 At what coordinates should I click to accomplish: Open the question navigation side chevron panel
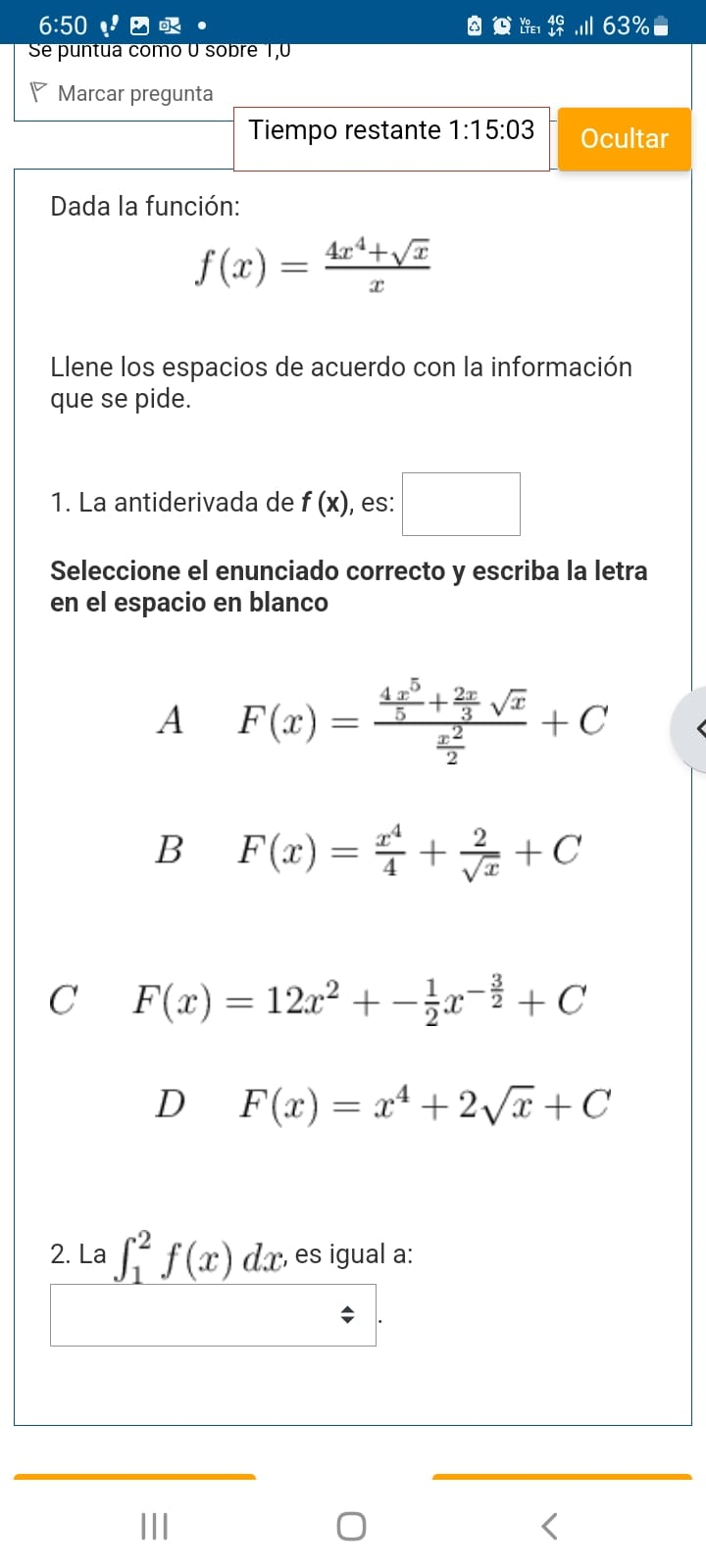coord(697,728)
